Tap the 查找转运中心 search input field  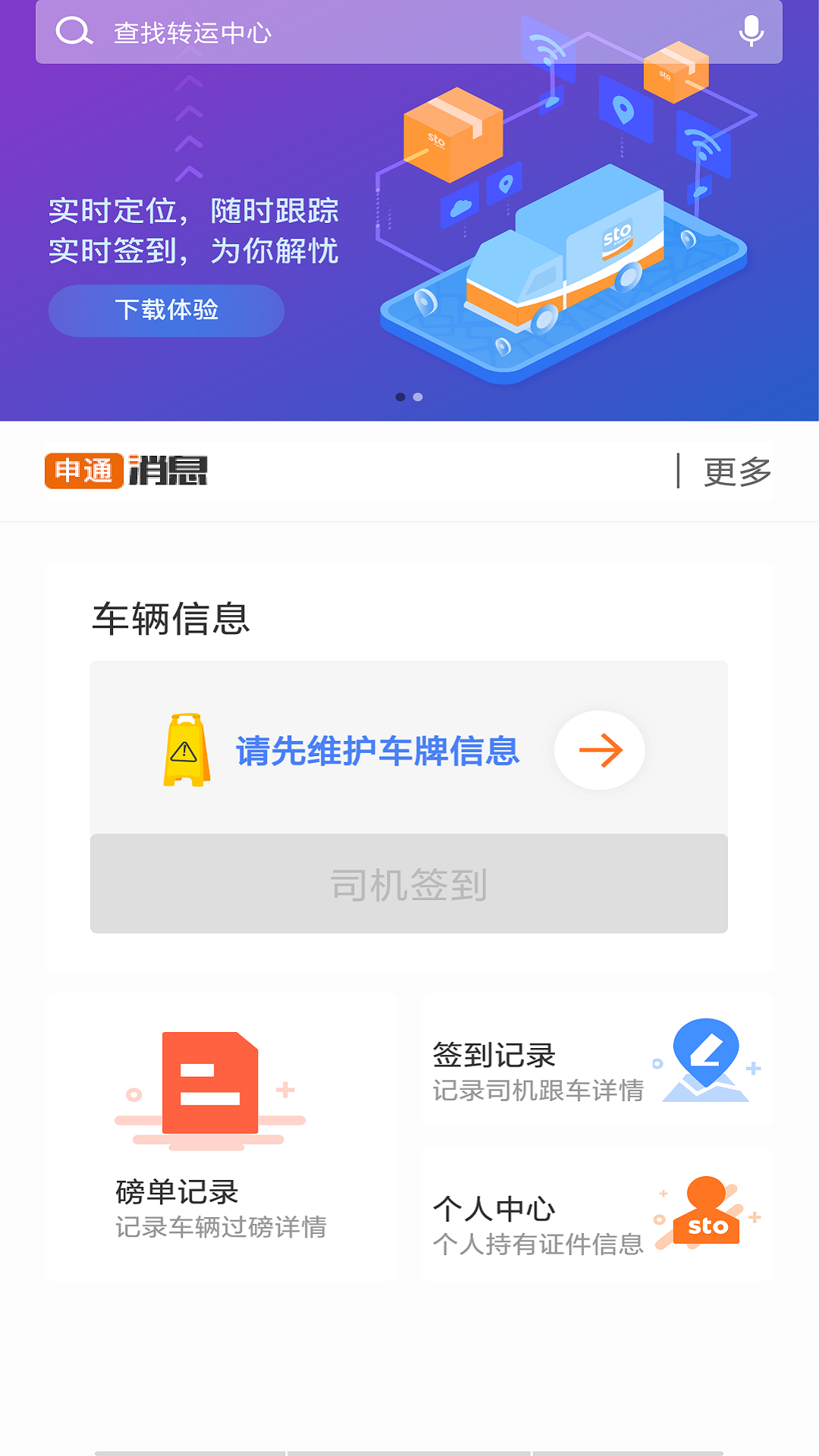pyautogui.click(x=303, y=30)
